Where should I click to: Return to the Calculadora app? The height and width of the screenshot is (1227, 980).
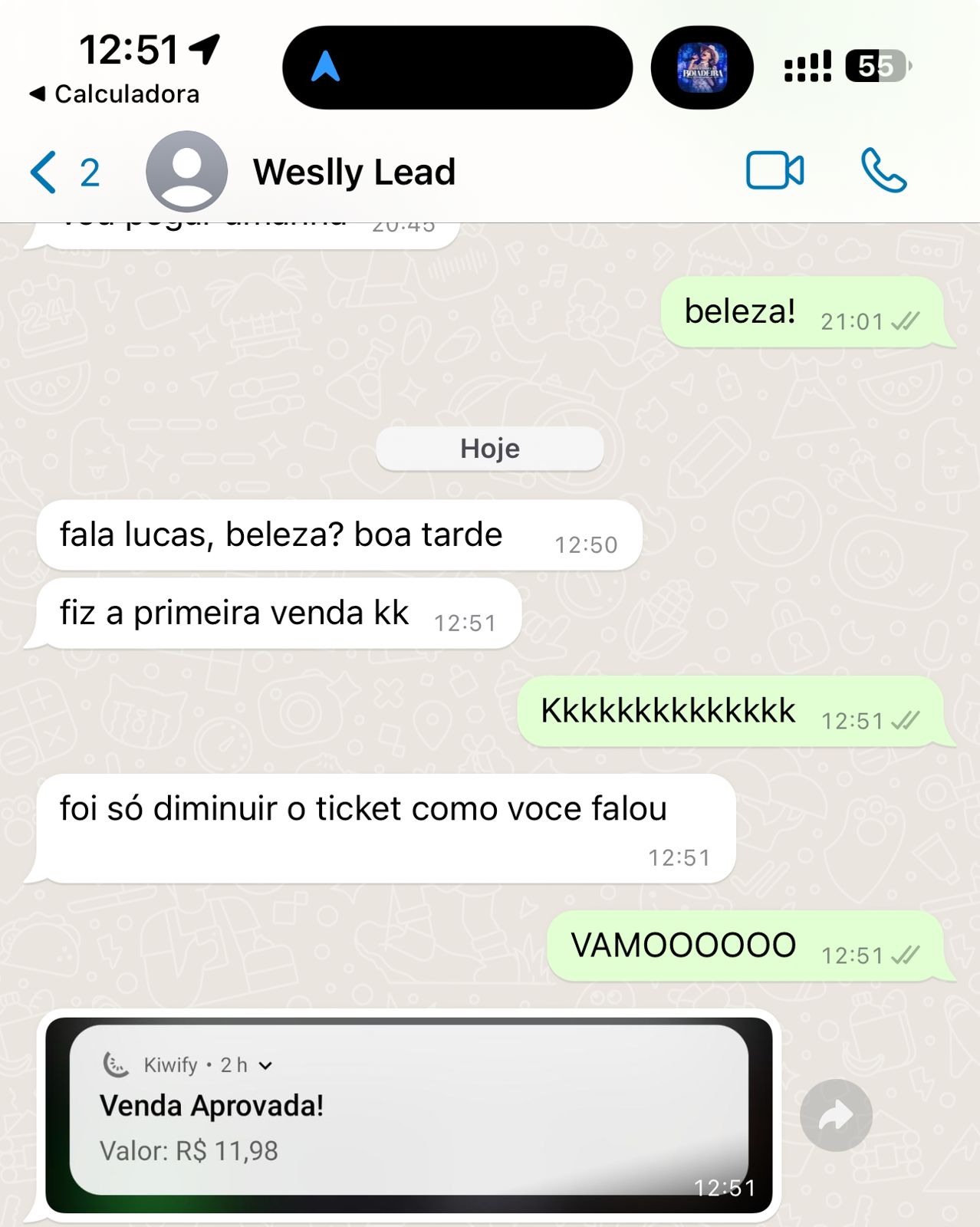[x=115, y=94]
